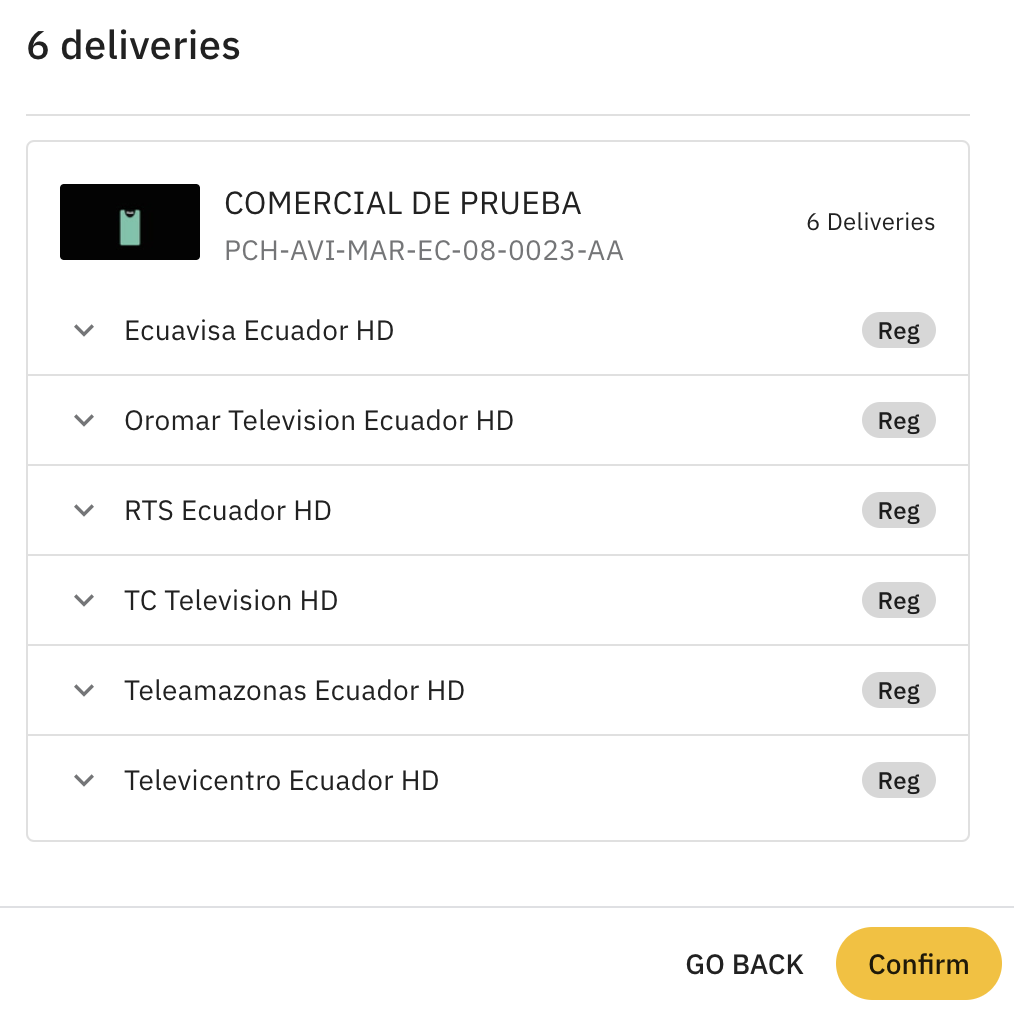
Task: Confirm the 6 deliveries
Action: point(918,964)
